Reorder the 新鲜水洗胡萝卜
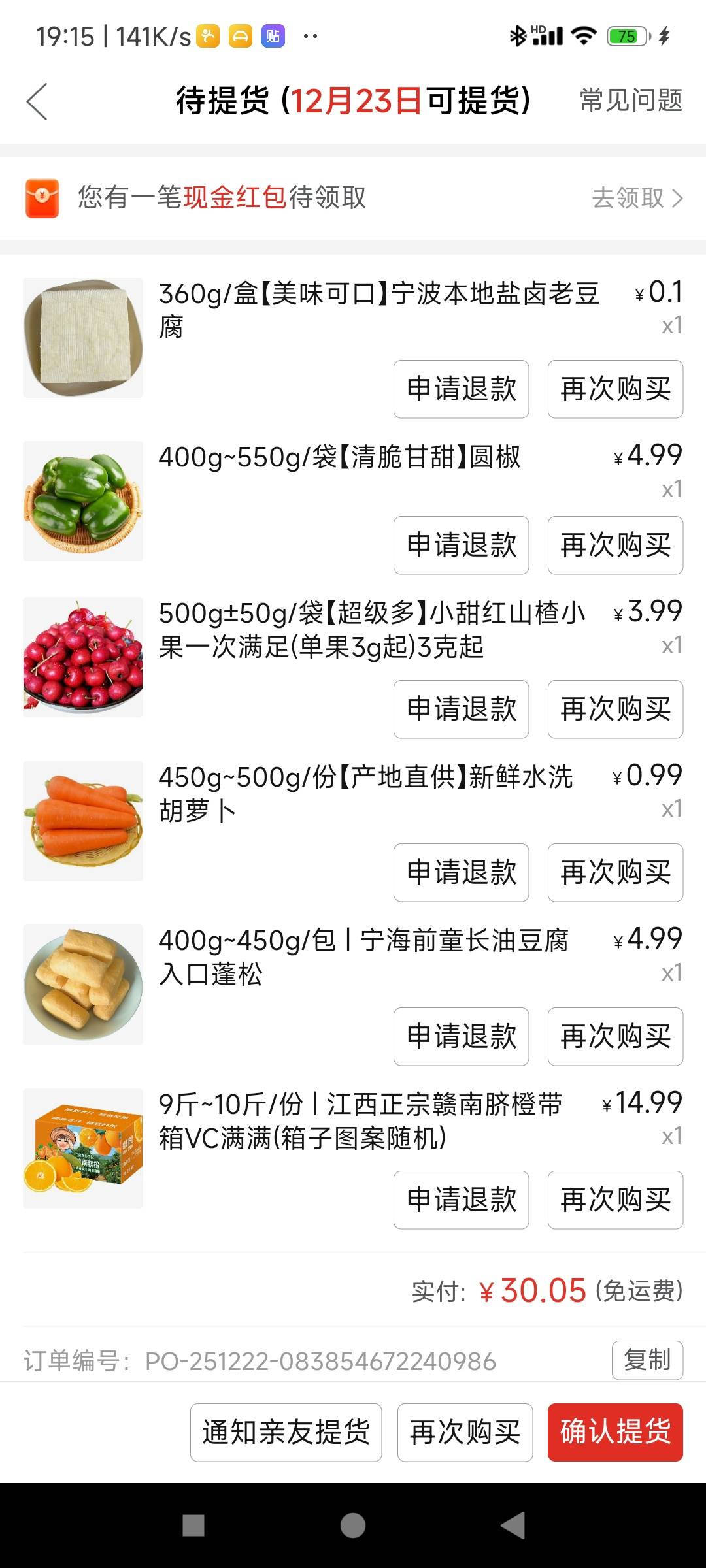The height and width of the screenshot is (1568, 706). coord(615,873)
